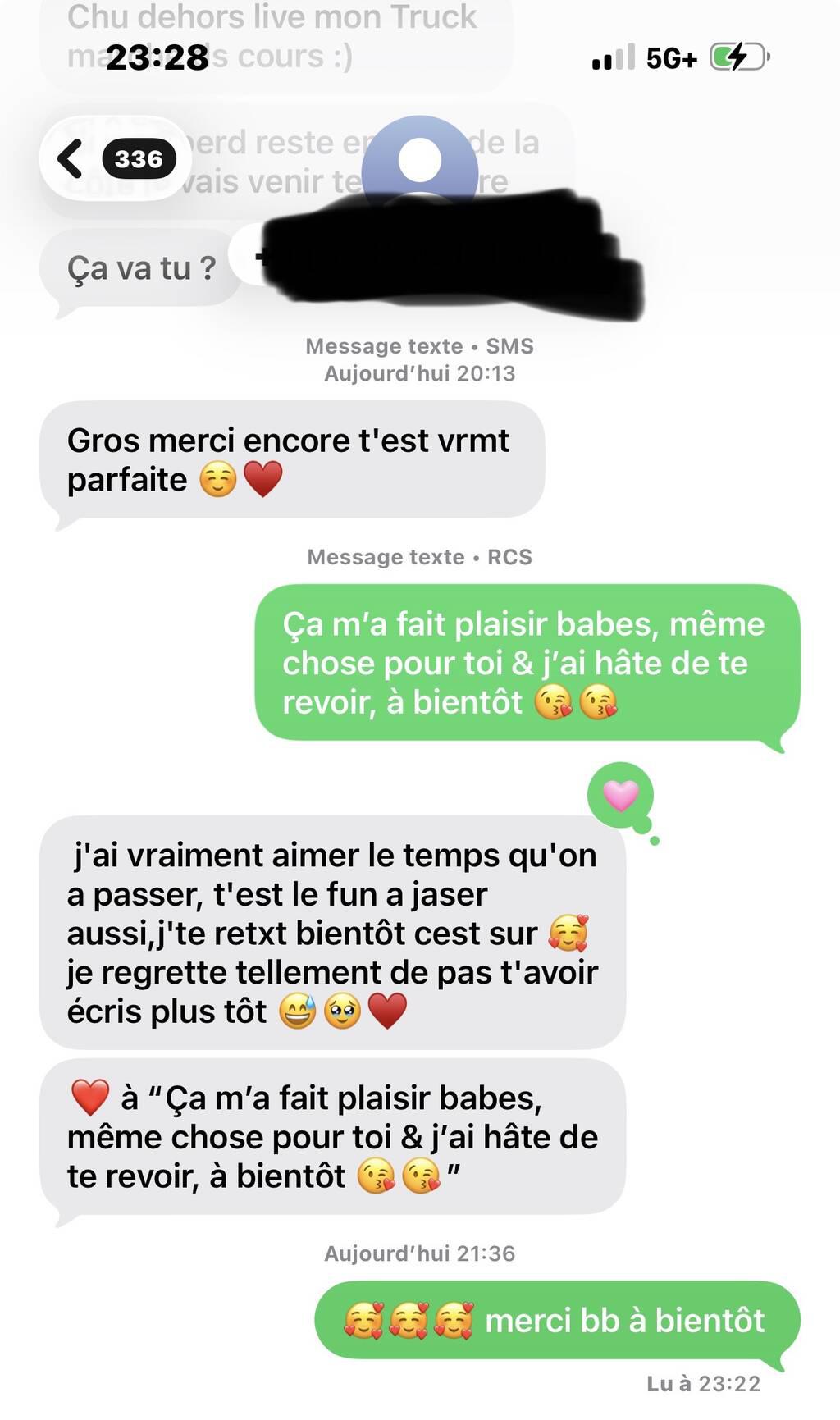The image size is (840, 1420).
Task: Open the contact details avatar
Action: click(x=420, y=162)
